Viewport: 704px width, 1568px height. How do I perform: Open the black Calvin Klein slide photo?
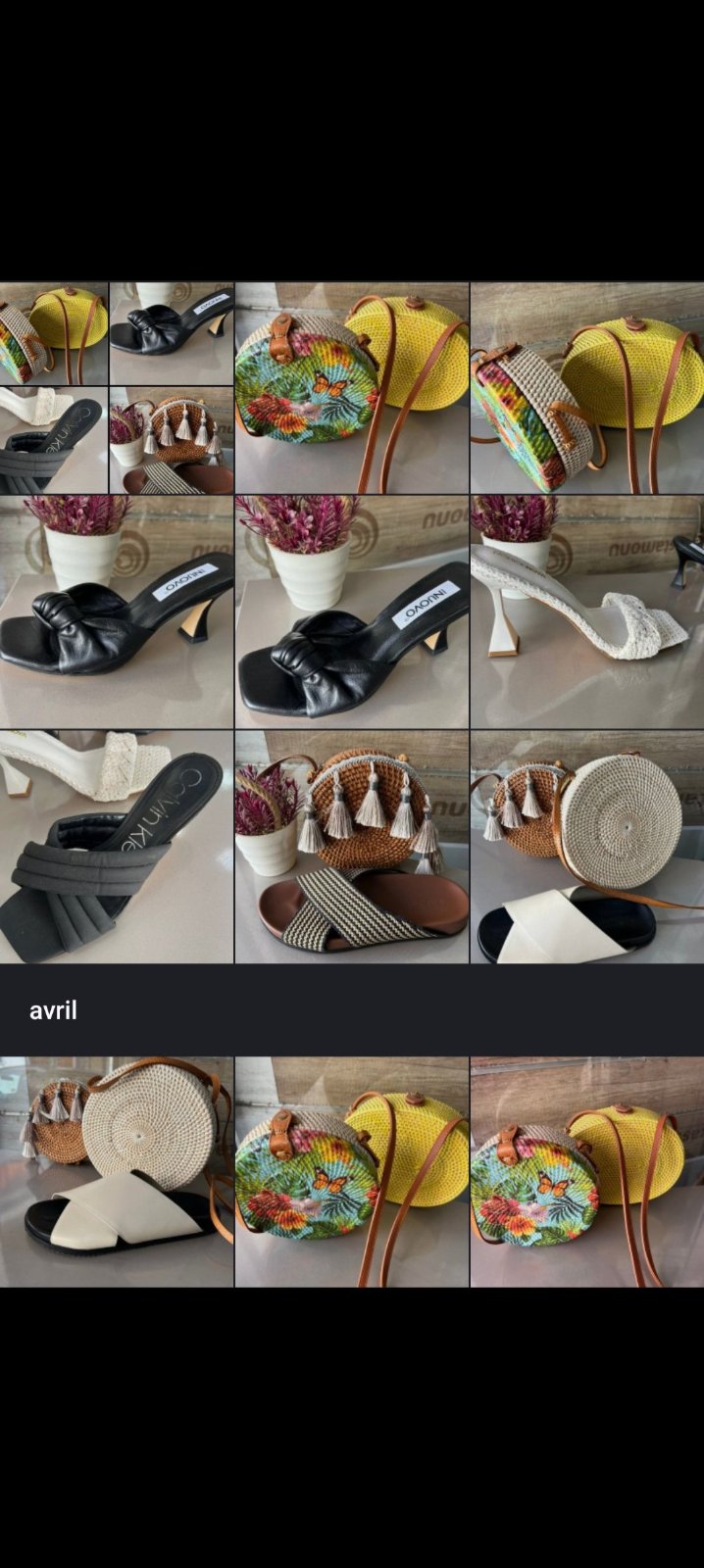click(x=117, y=847)
